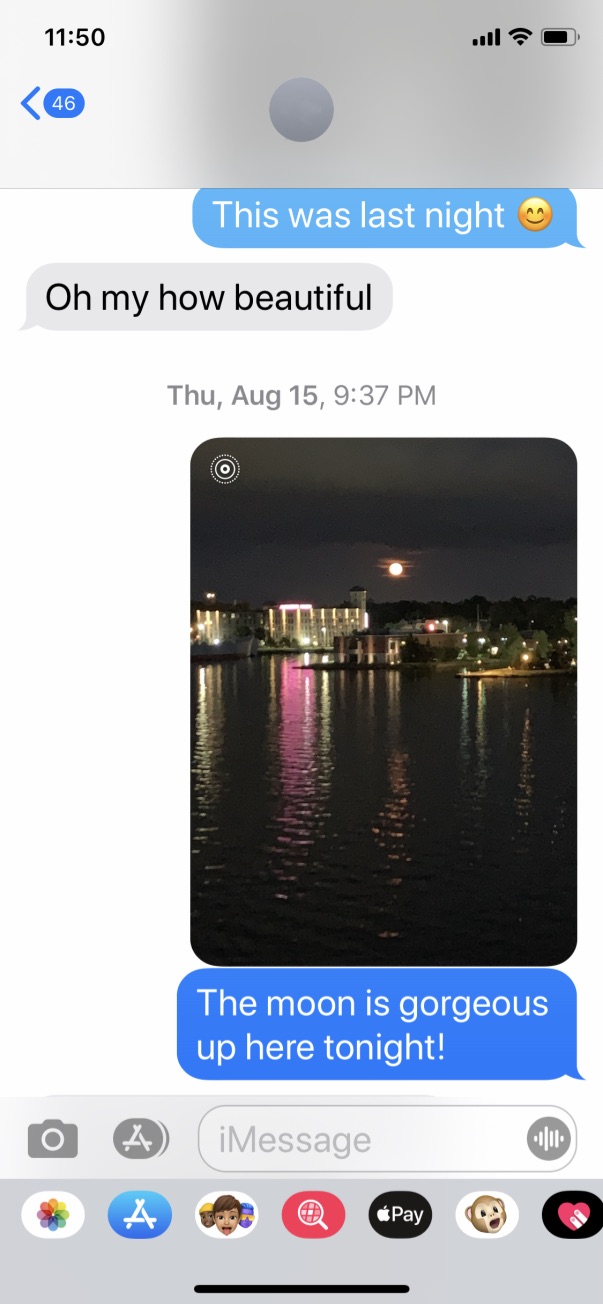Open the App Store for iMessage
Image resolution: width=603 pixels, height=1304 pixels.
tap(140, 1215)
